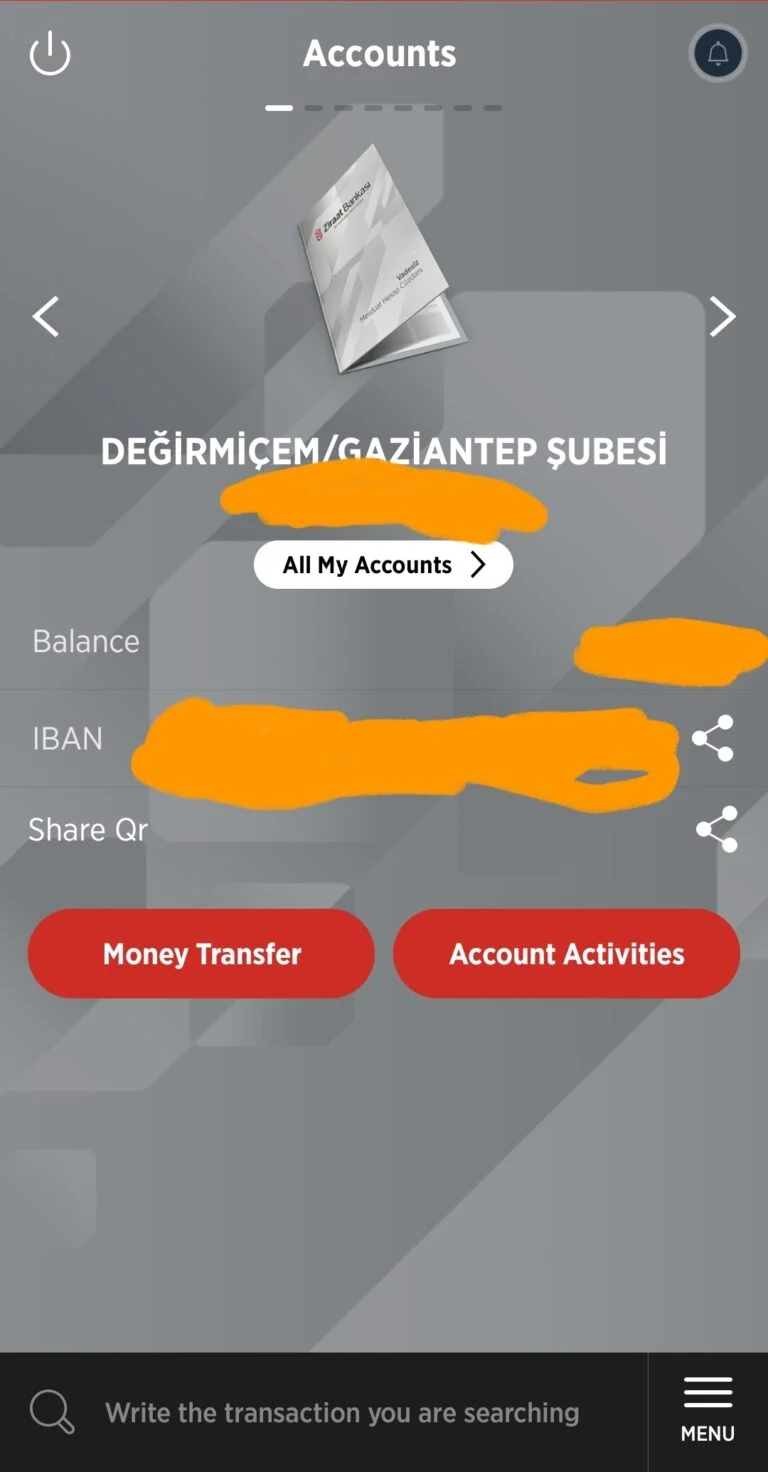768x1472 pixels.
Task: Open All My Accounts
Action: (383, 565)
